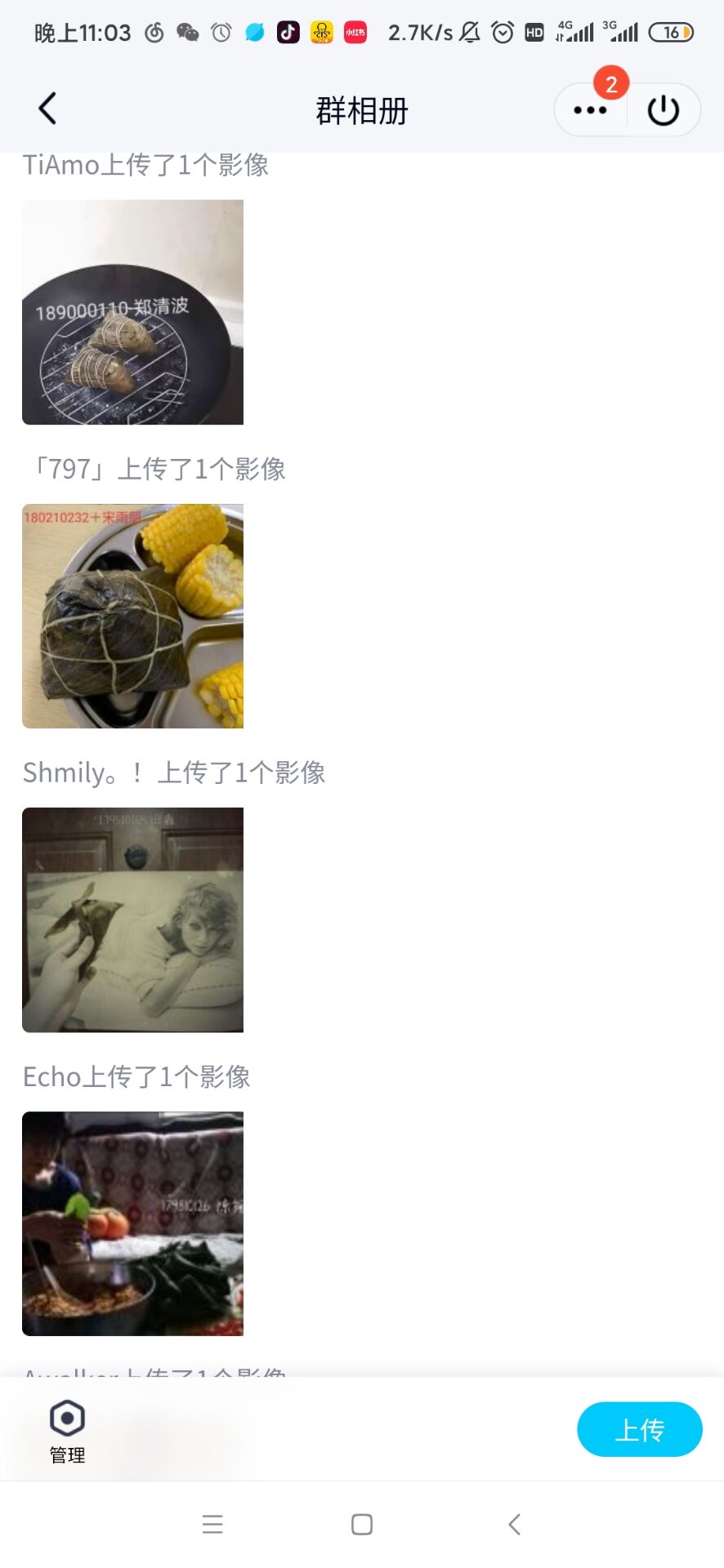Open Shmily's uploaded photo
724x1568 pixels.
click(132, 920)
